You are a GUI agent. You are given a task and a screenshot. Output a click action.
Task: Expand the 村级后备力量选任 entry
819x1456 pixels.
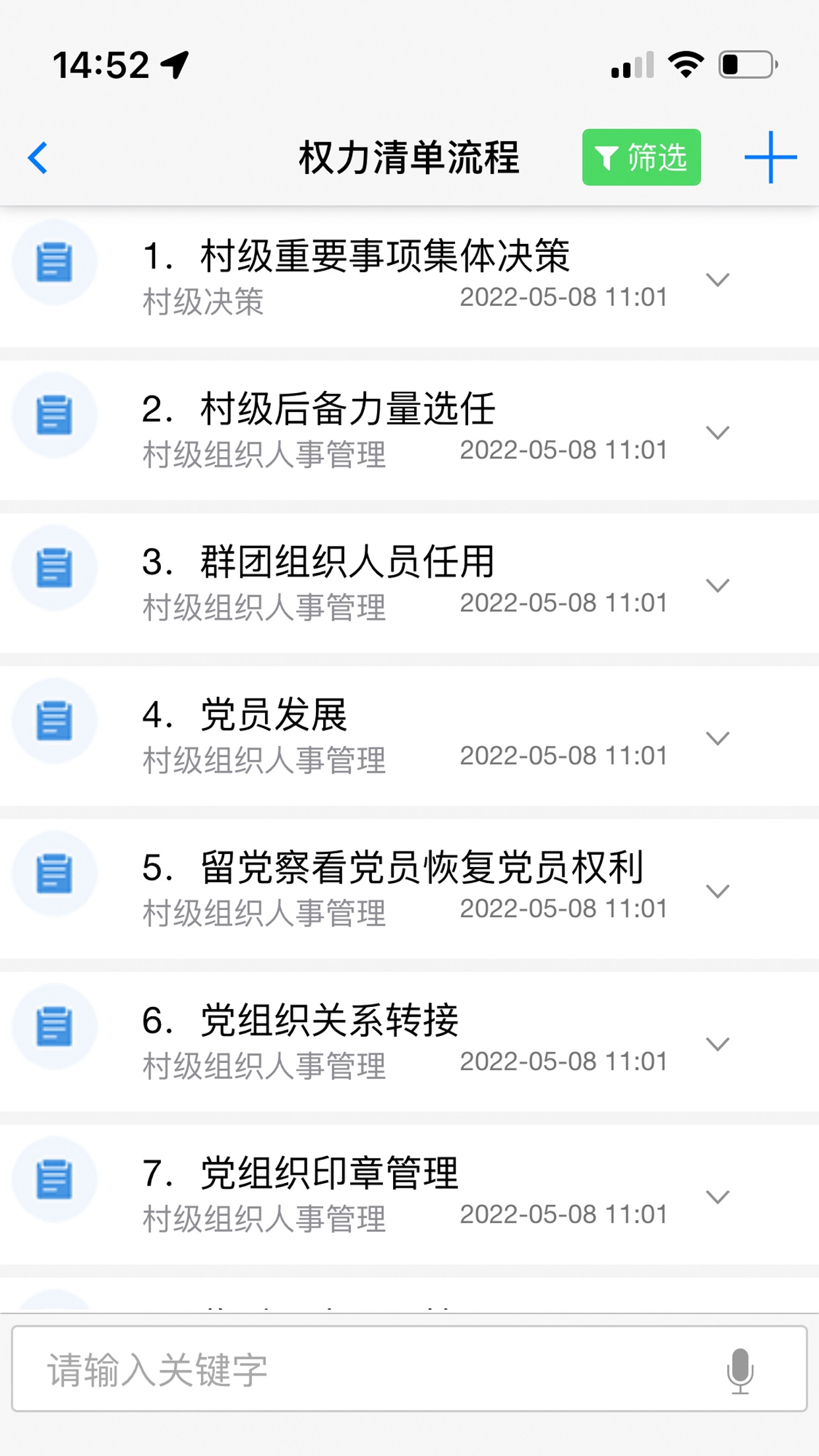point(718,433)
